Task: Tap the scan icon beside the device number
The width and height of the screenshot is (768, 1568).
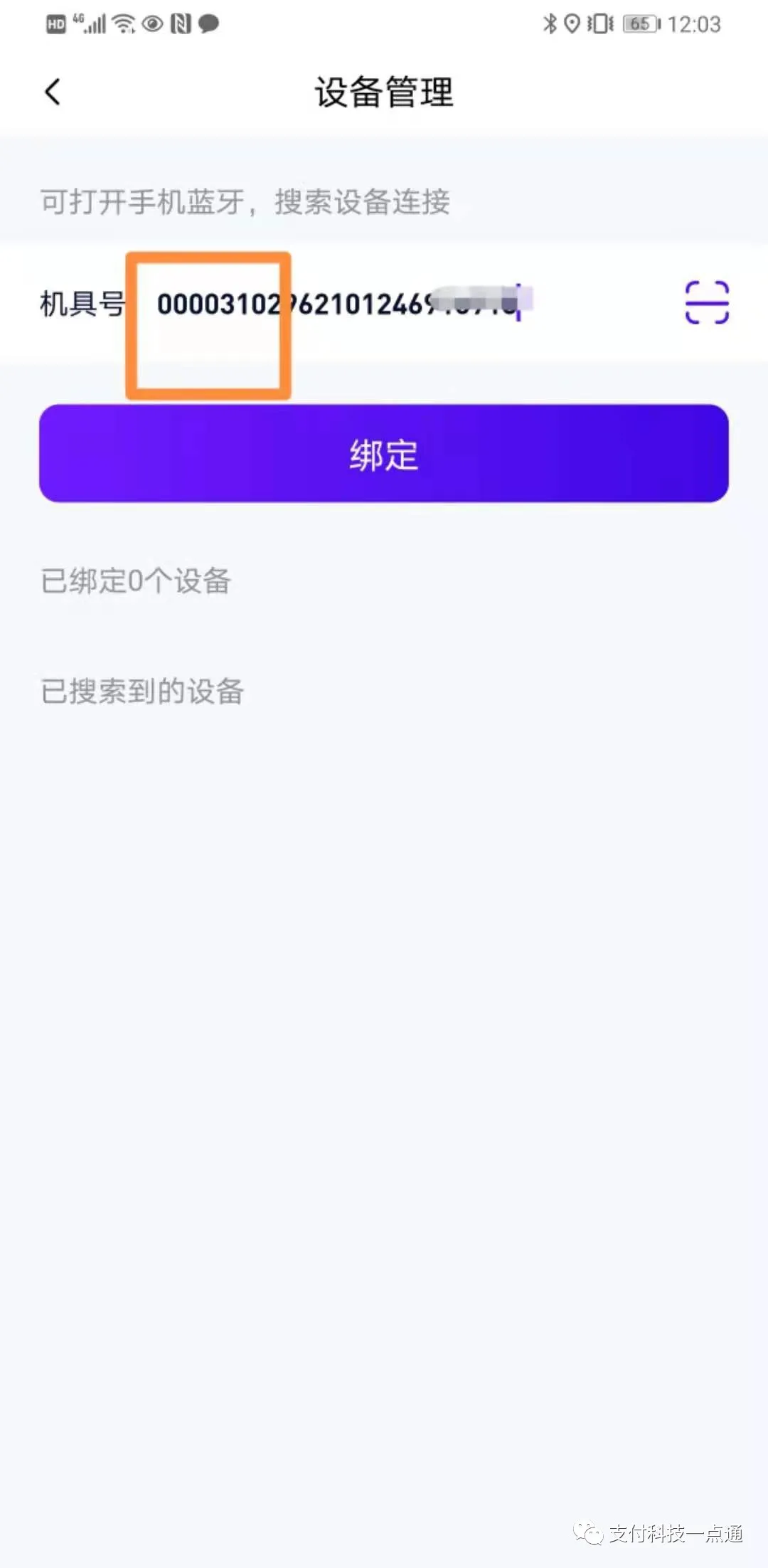Action: tap(706, 304)
